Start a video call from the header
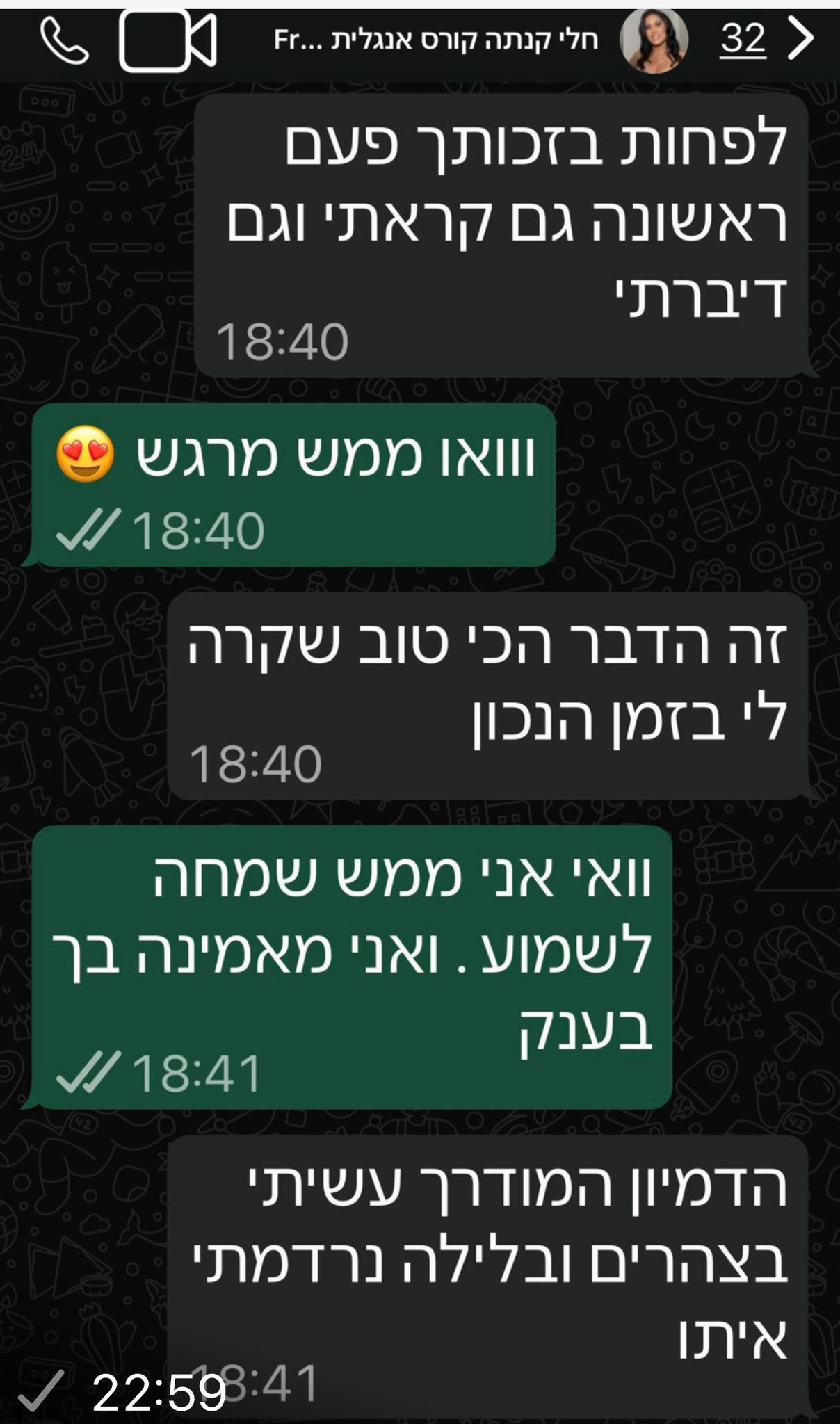The height and width of the screenshot is (1424, 840). point(168,40)
